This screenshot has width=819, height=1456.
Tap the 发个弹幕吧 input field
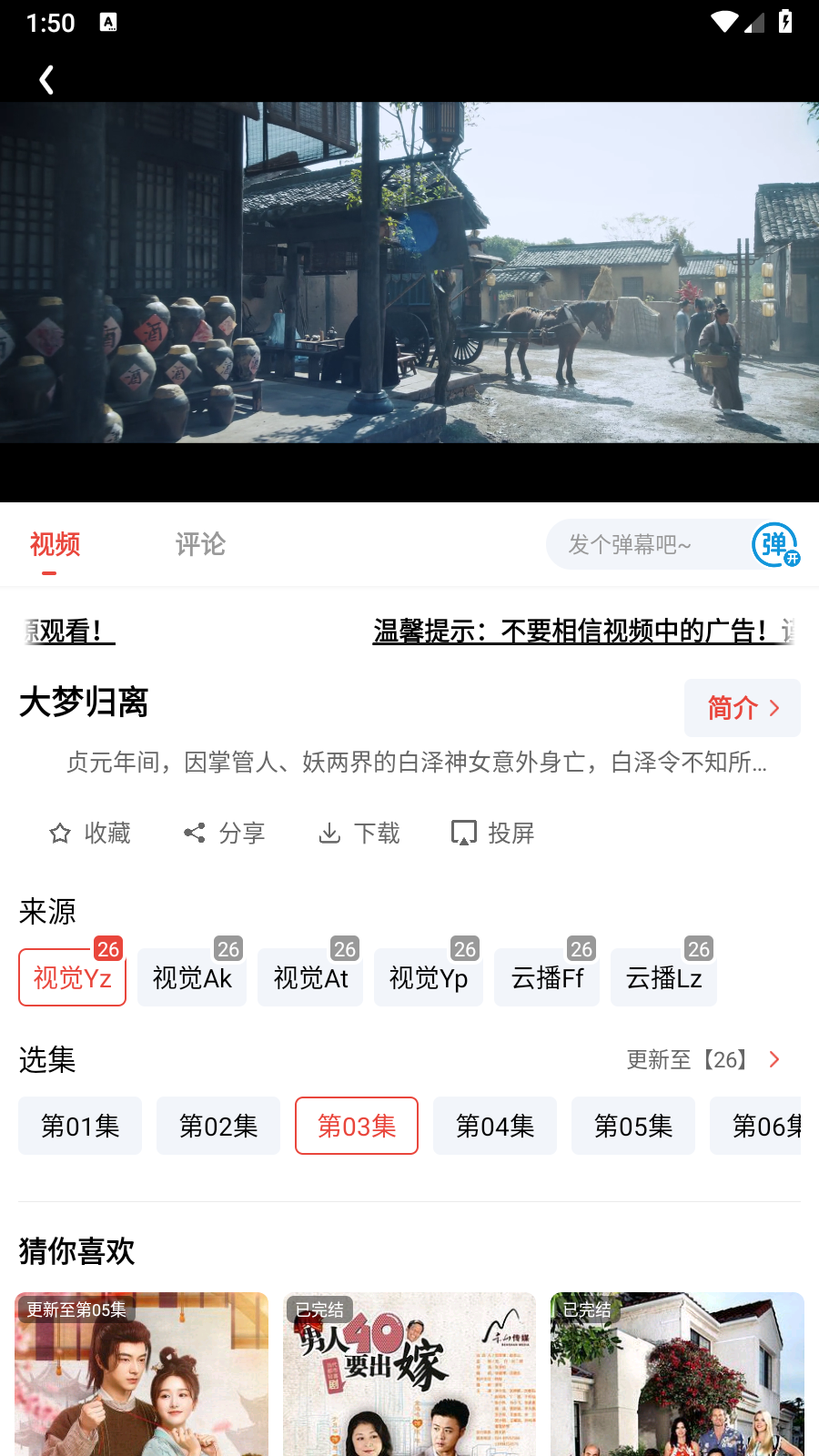point(642,544)
